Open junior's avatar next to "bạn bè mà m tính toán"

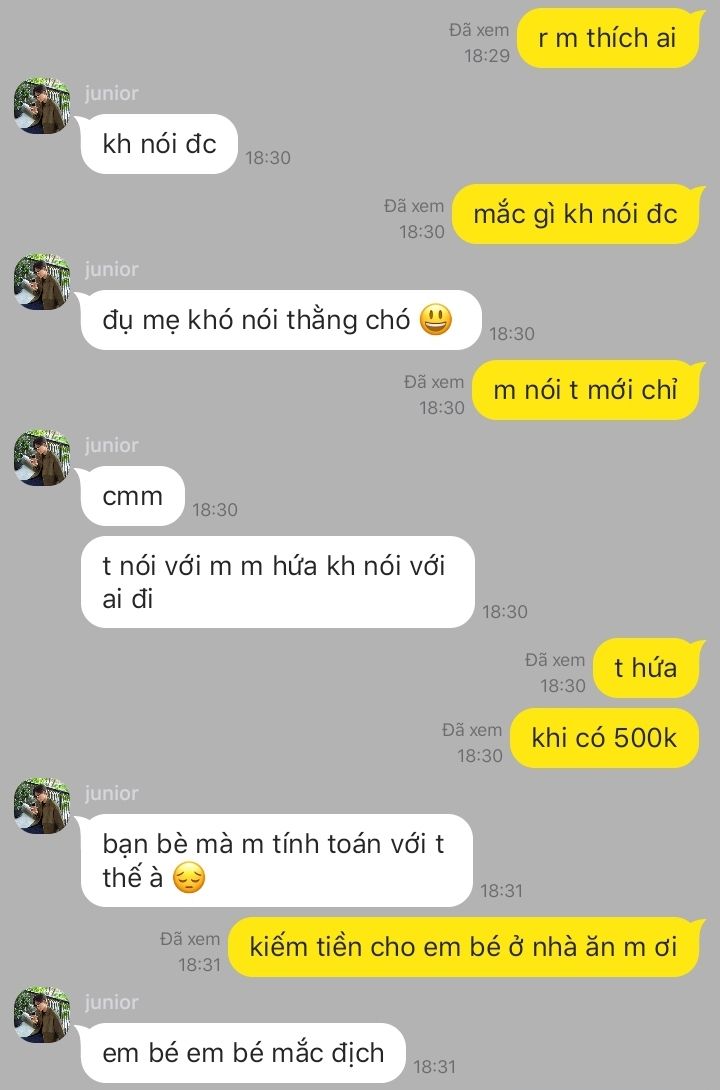pyautogui.click(x=42, y=806)
